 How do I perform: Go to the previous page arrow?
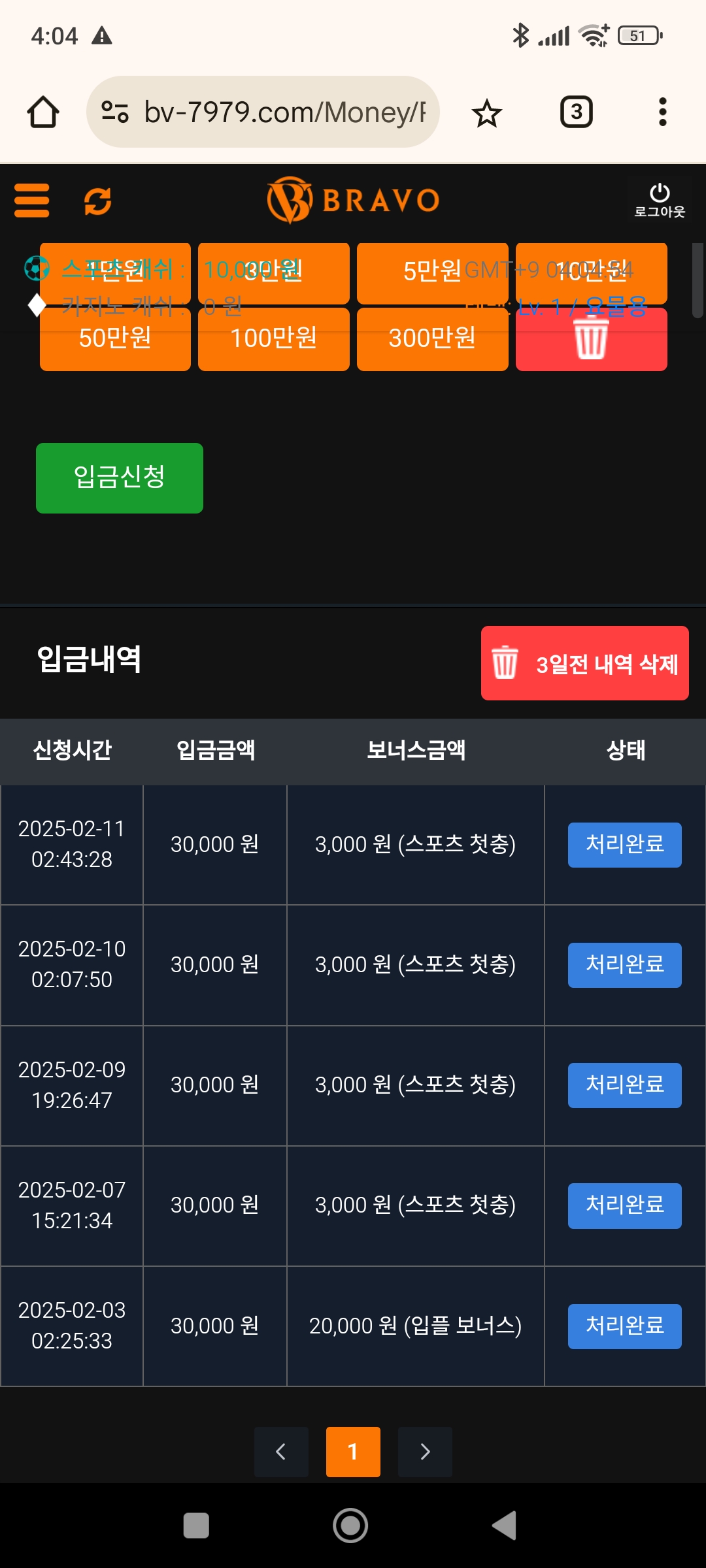click(281, 1452)
